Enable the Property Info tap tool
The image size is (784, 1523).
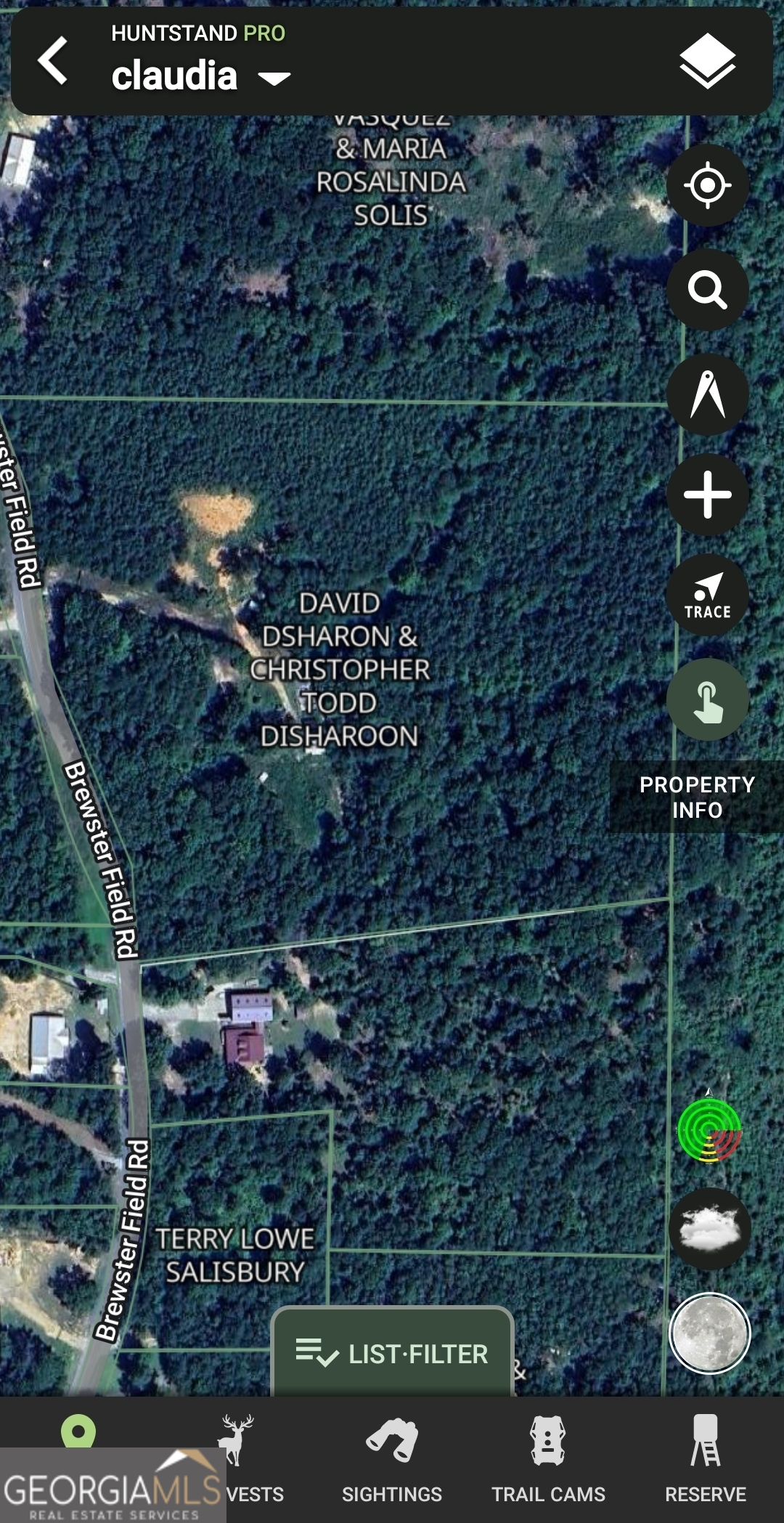[708, 699]
